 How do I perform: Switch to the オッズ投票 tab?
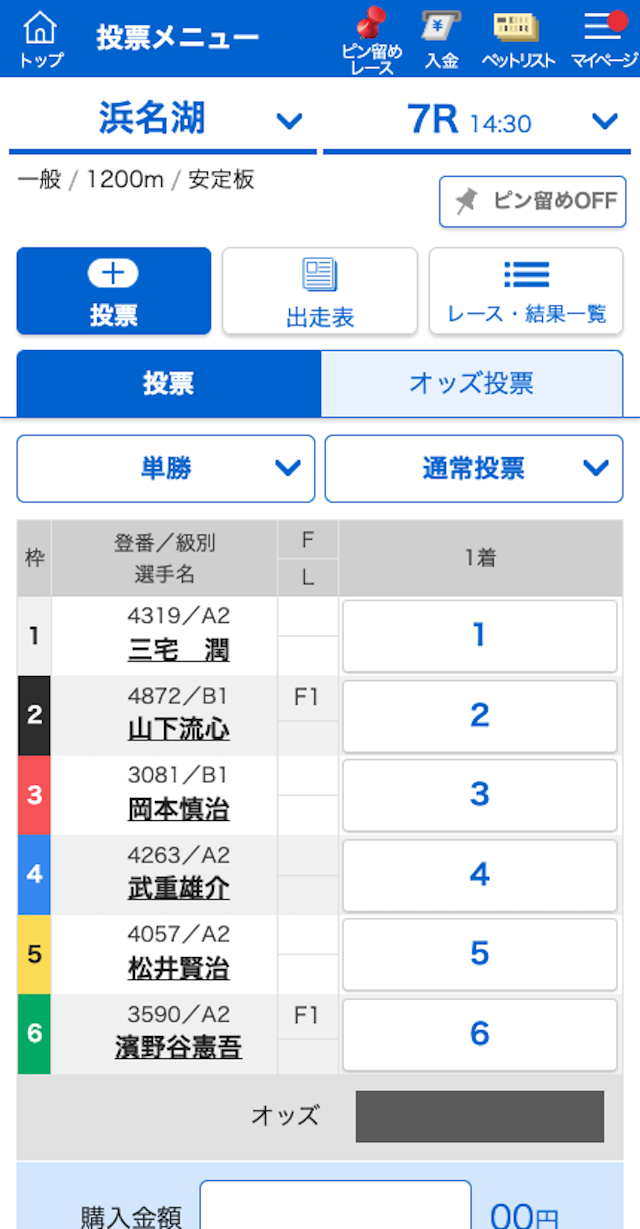click(471, 383)
